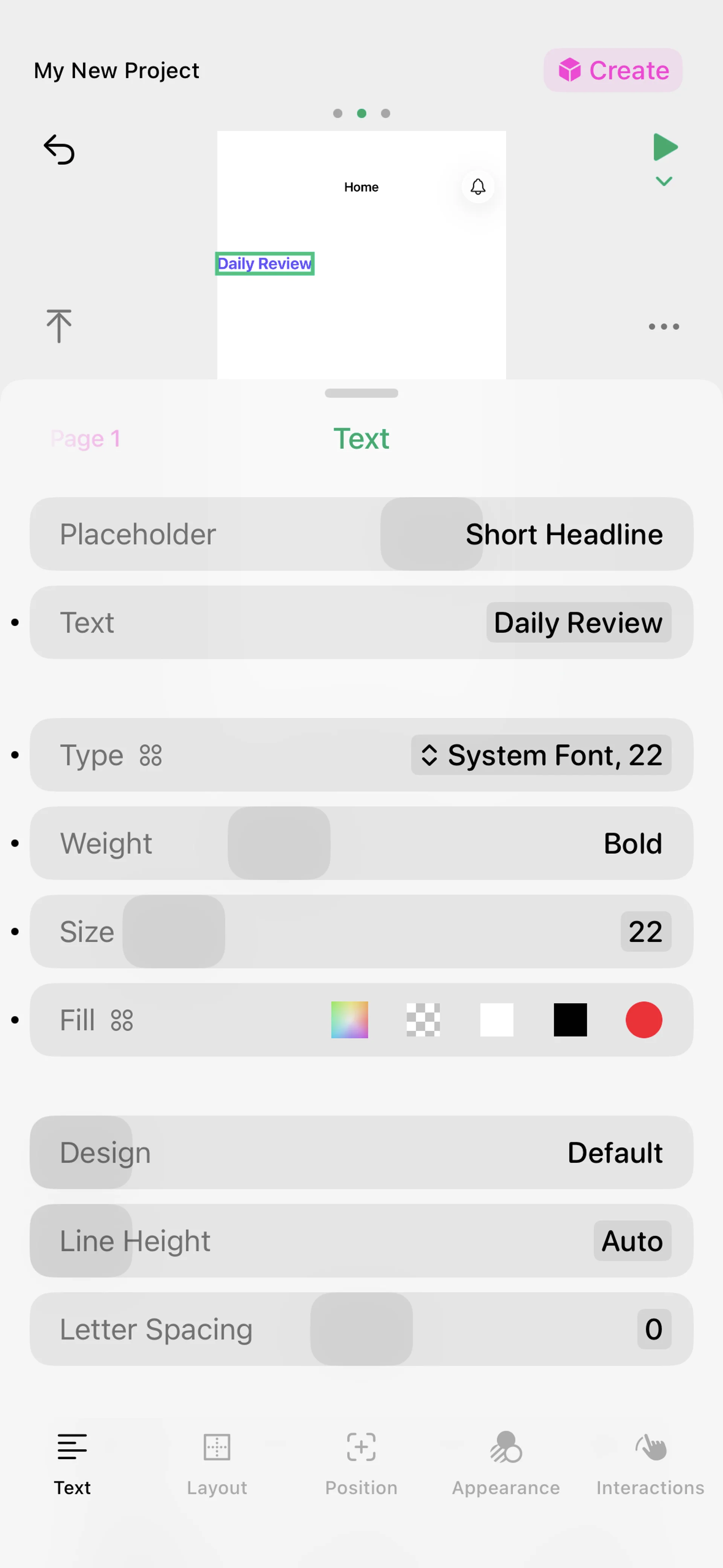Open the three-dot more options menu

(664, 327)
